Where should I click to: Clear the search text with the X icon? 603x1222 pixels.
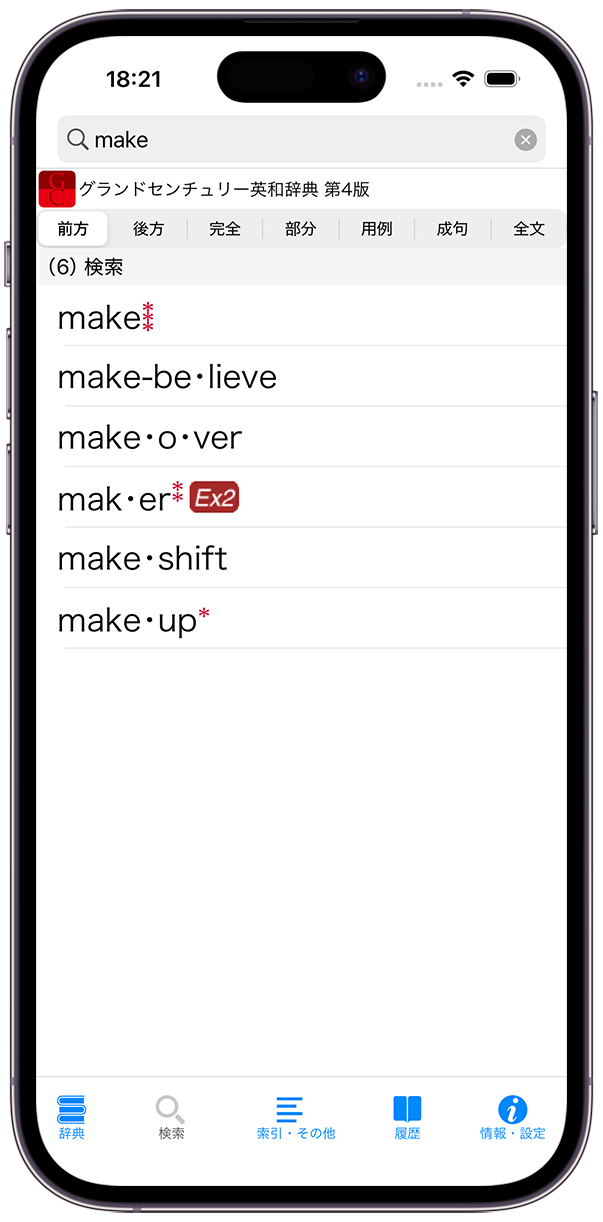[525, 140]
